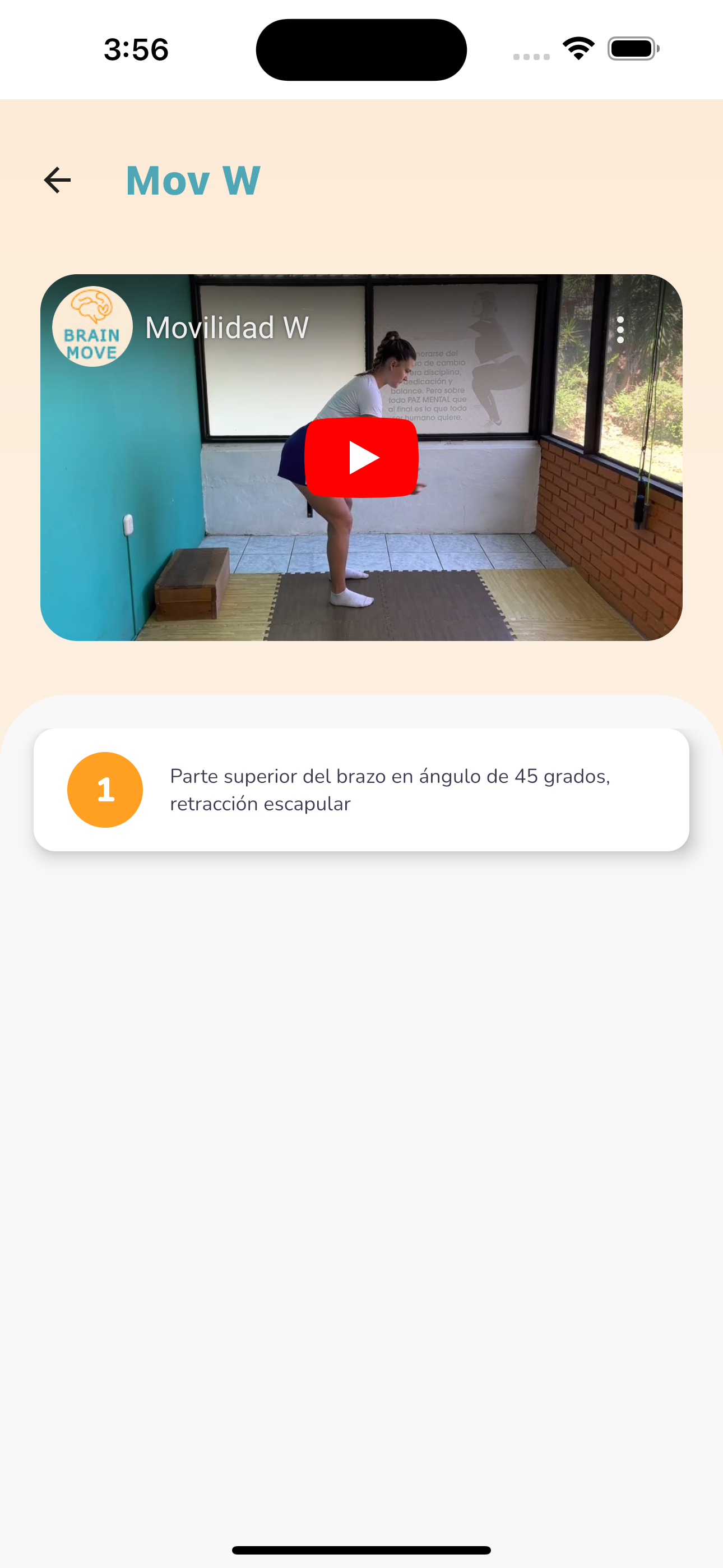The height and width of the screenshot is (1568, 723).
Task: Tap the clock showing 3:56
Action: (135, 50)
